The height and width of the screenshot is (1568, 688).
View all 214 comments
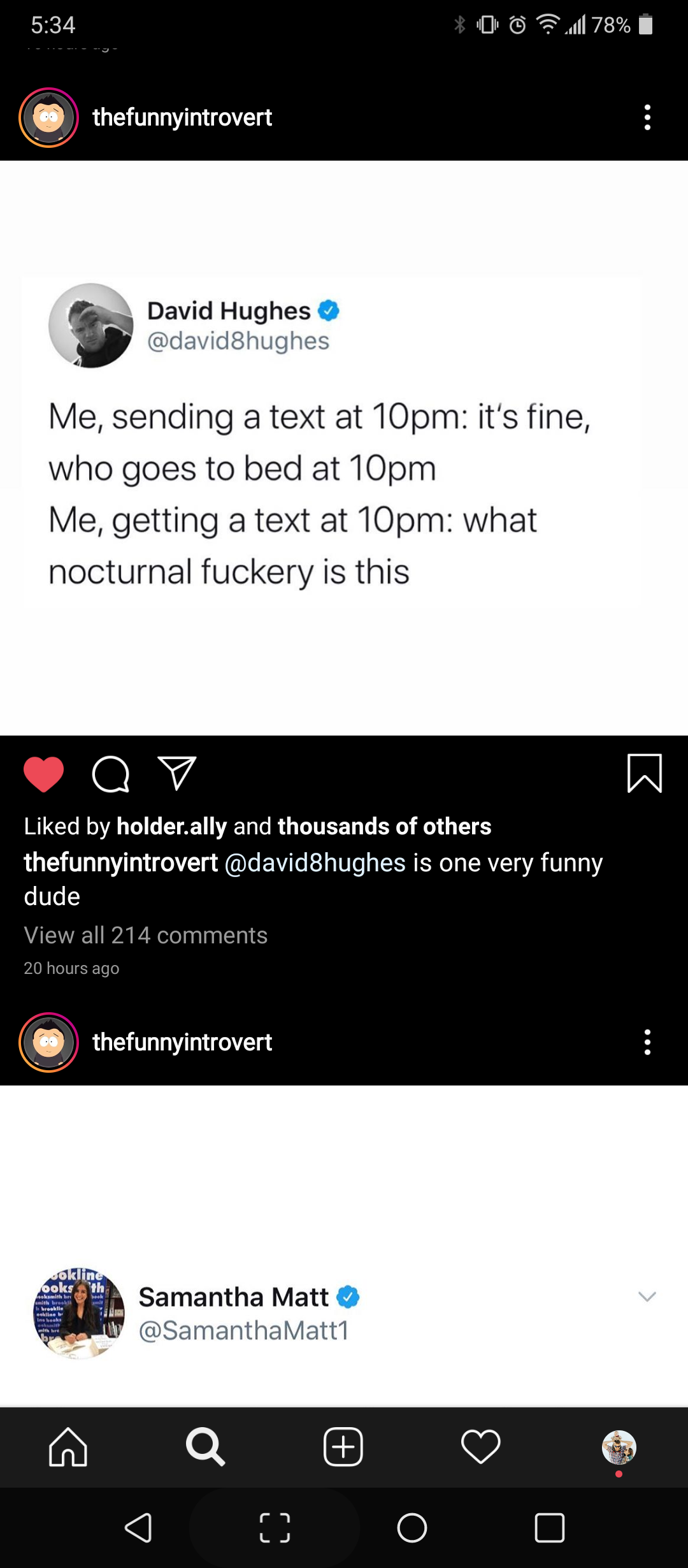pos(145,935)
